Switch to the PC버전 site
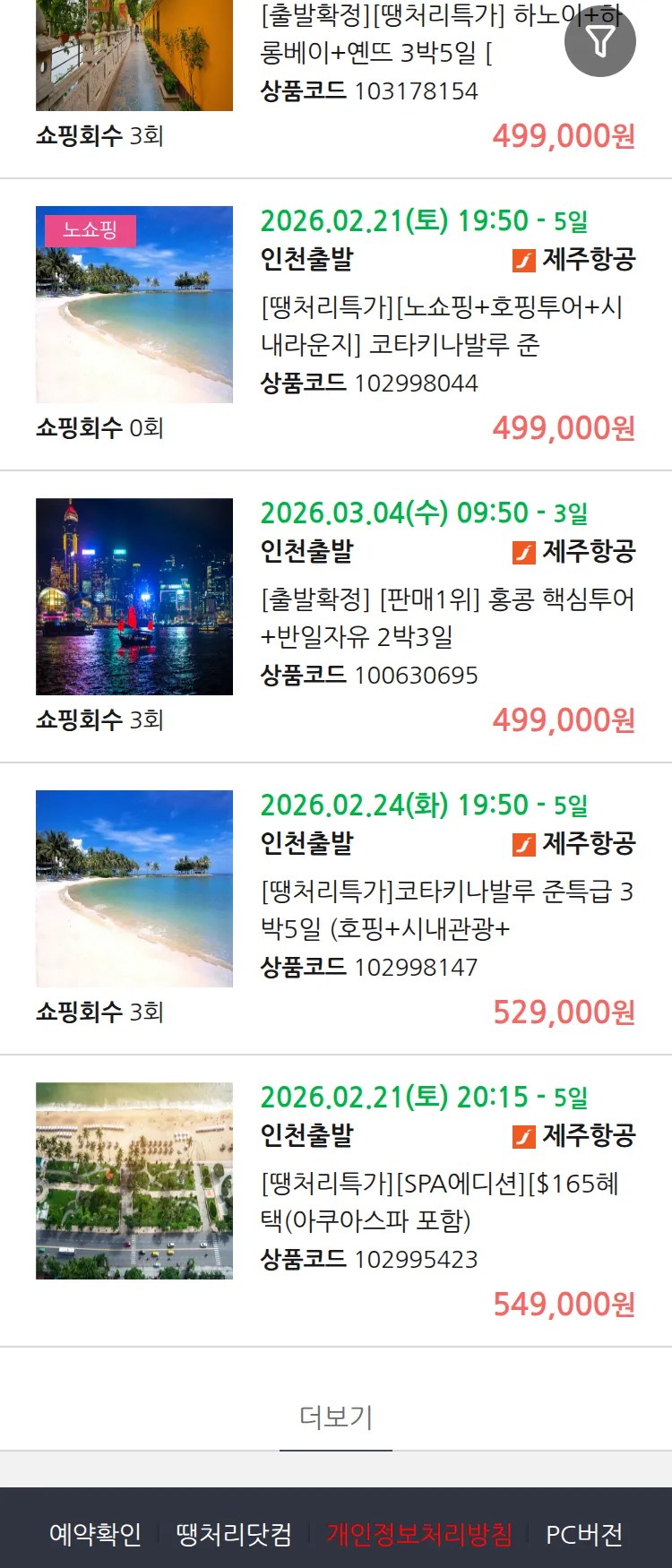672x1568 pixels. [584, 1534]
